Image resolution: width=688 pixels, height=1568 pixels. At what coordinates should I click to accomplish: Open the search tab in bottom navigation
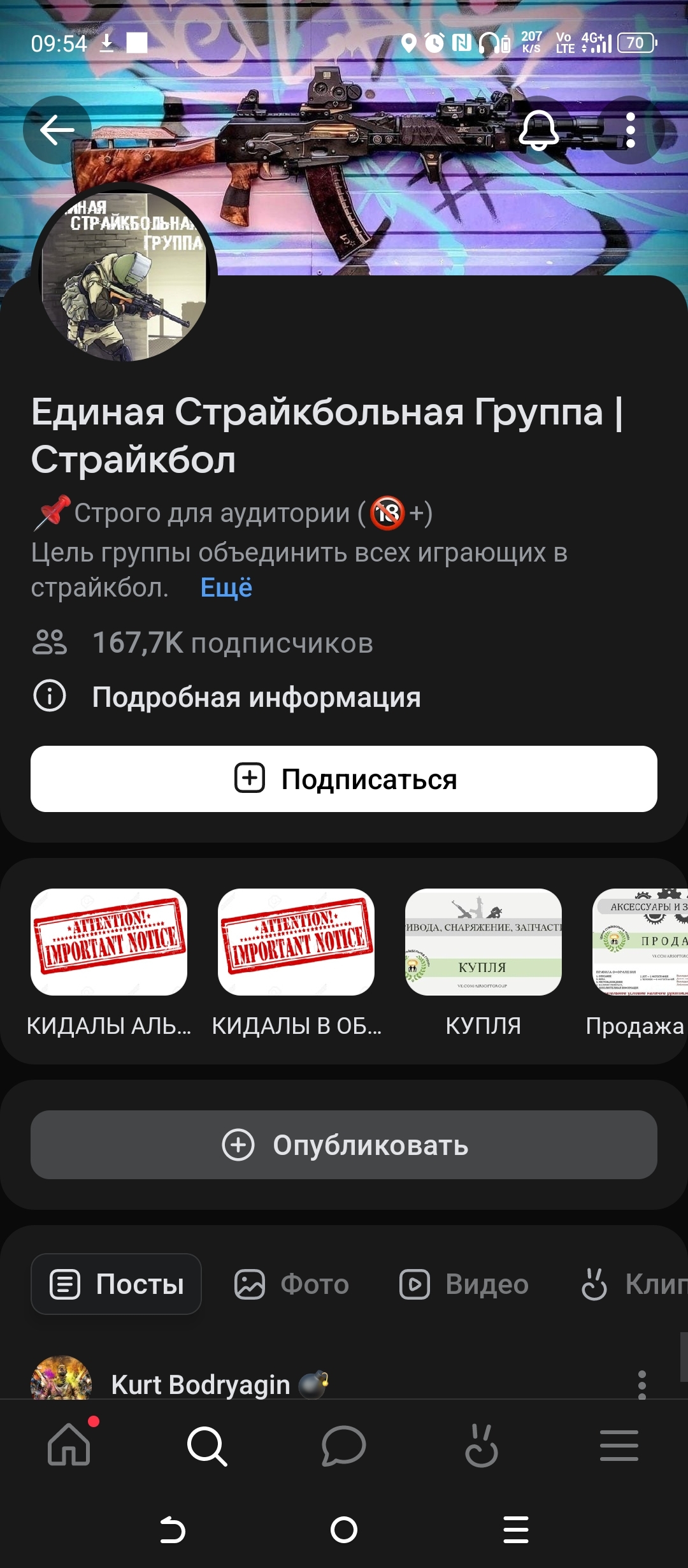[x=207, y=1446]
